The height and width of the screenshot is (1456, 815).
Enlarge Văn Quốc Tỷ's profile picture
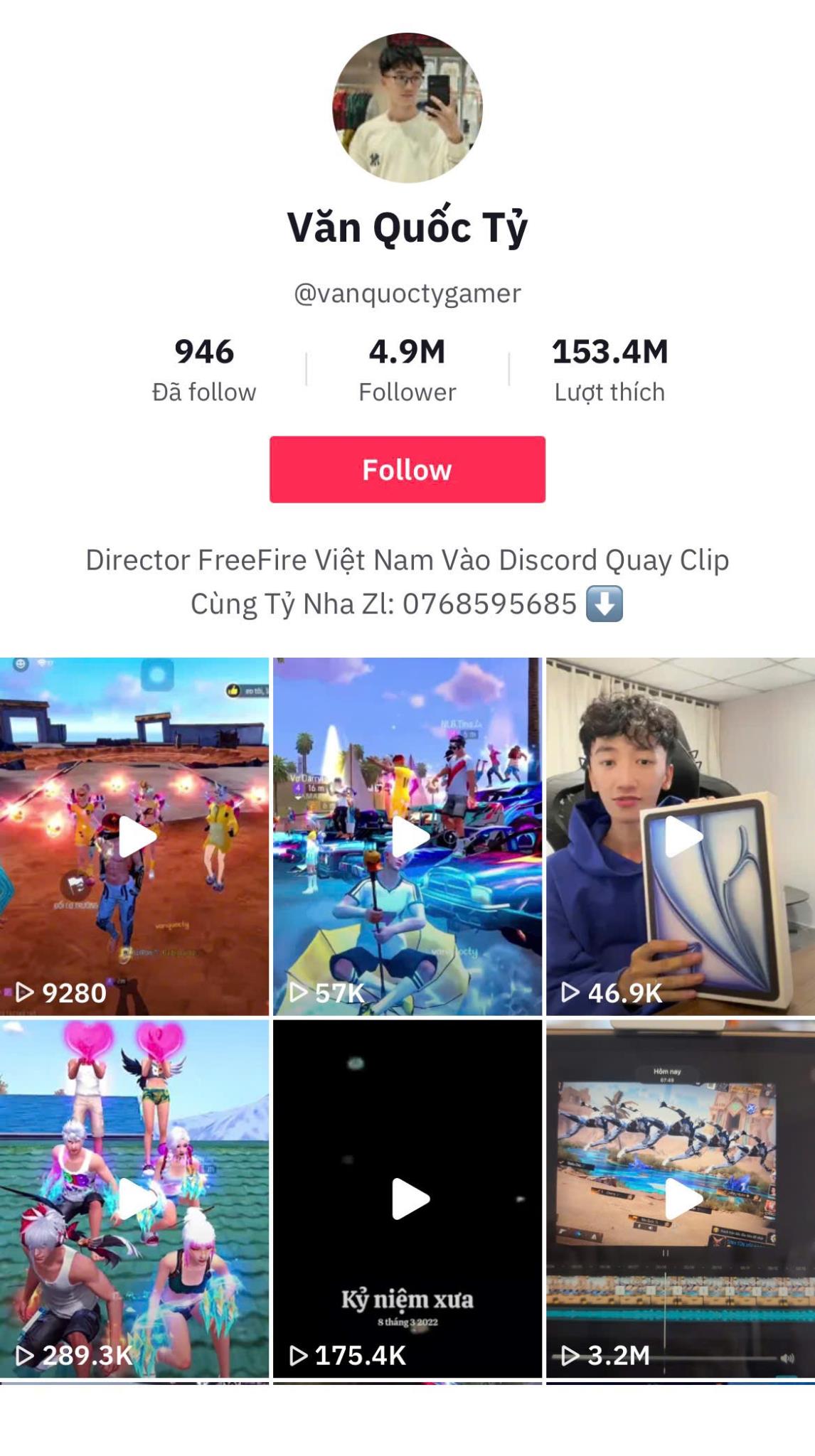point(407,107)
